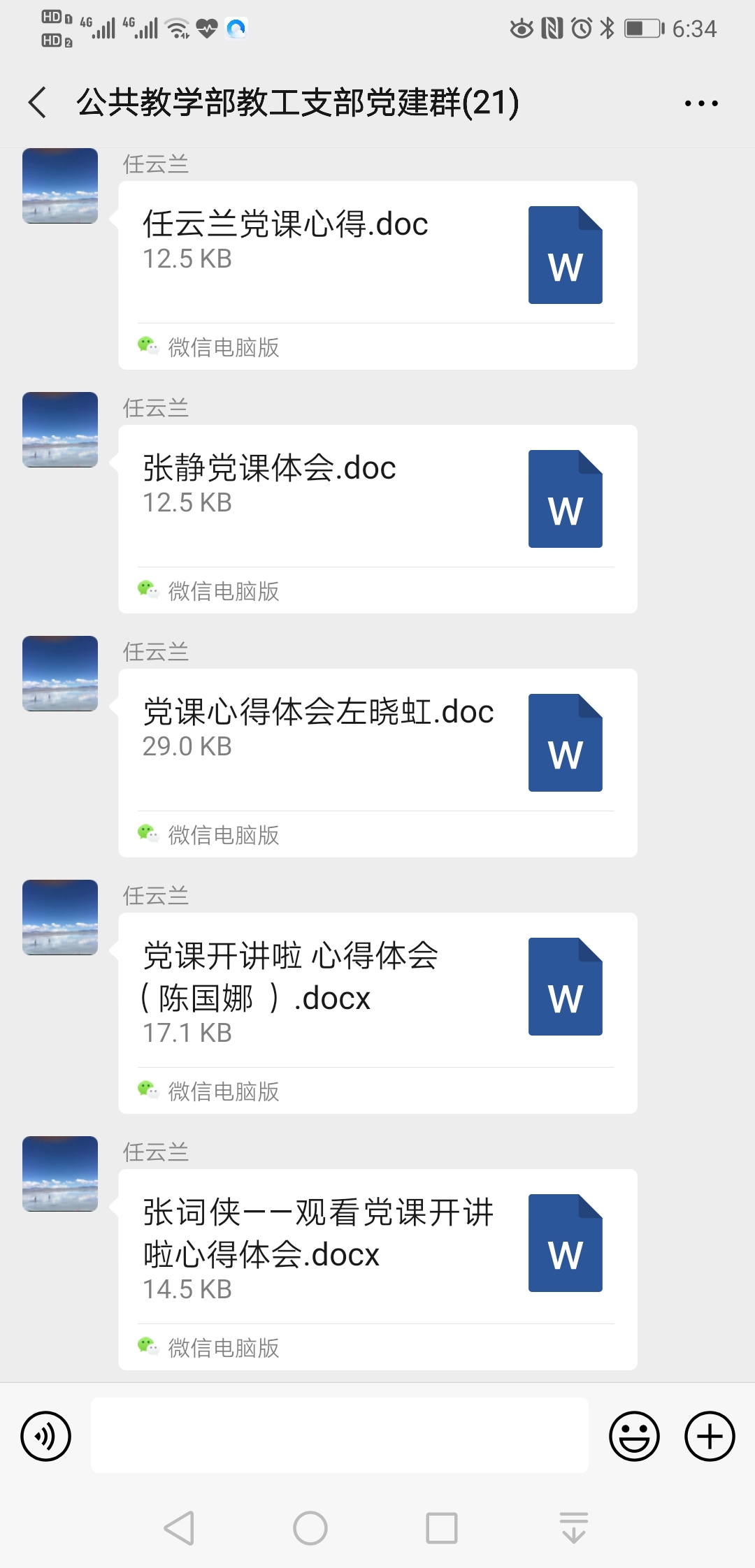Viewport: 755px width, 1568px height.
Task: Open the file 张静党课体会.doc
Action: point(377,519)
